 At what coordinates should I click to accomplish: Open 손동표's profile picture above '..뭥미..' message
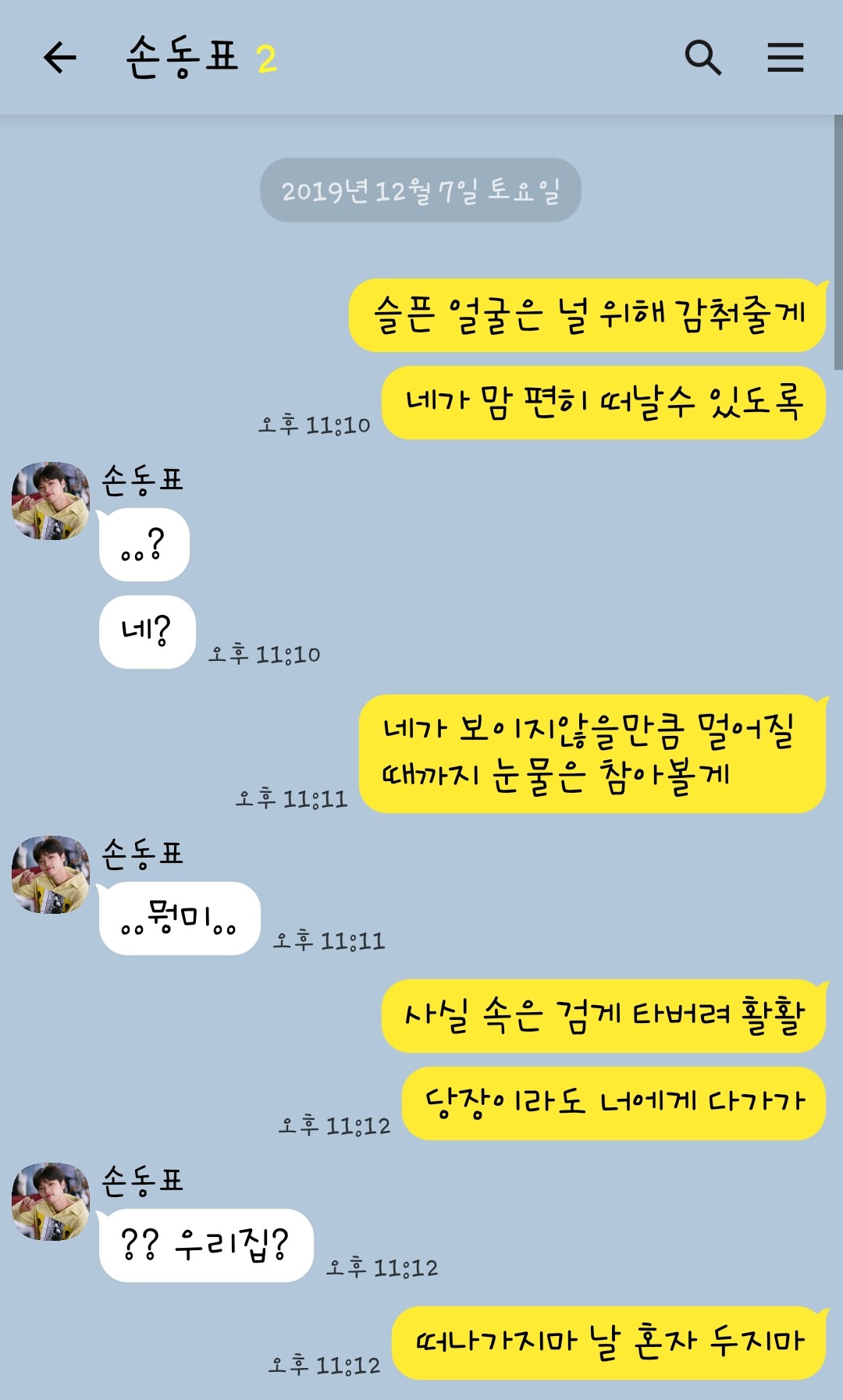pos(51,875)
